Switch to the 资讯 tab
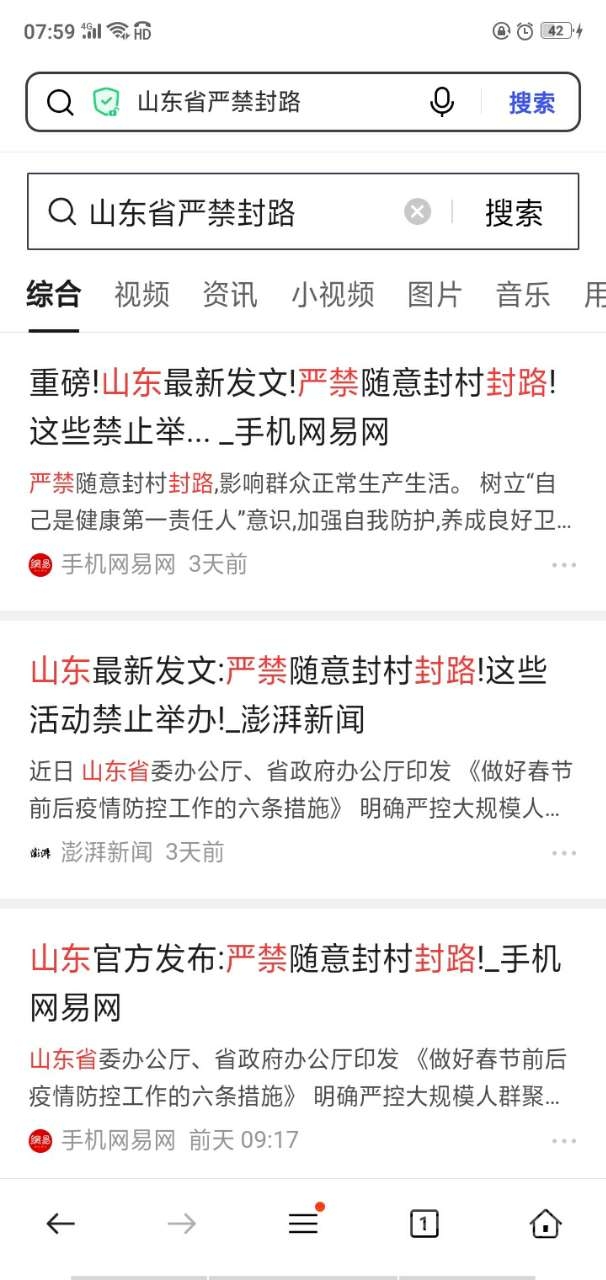Image resolution: width=606 pixels, height=1280 pixels. (229, 294)
